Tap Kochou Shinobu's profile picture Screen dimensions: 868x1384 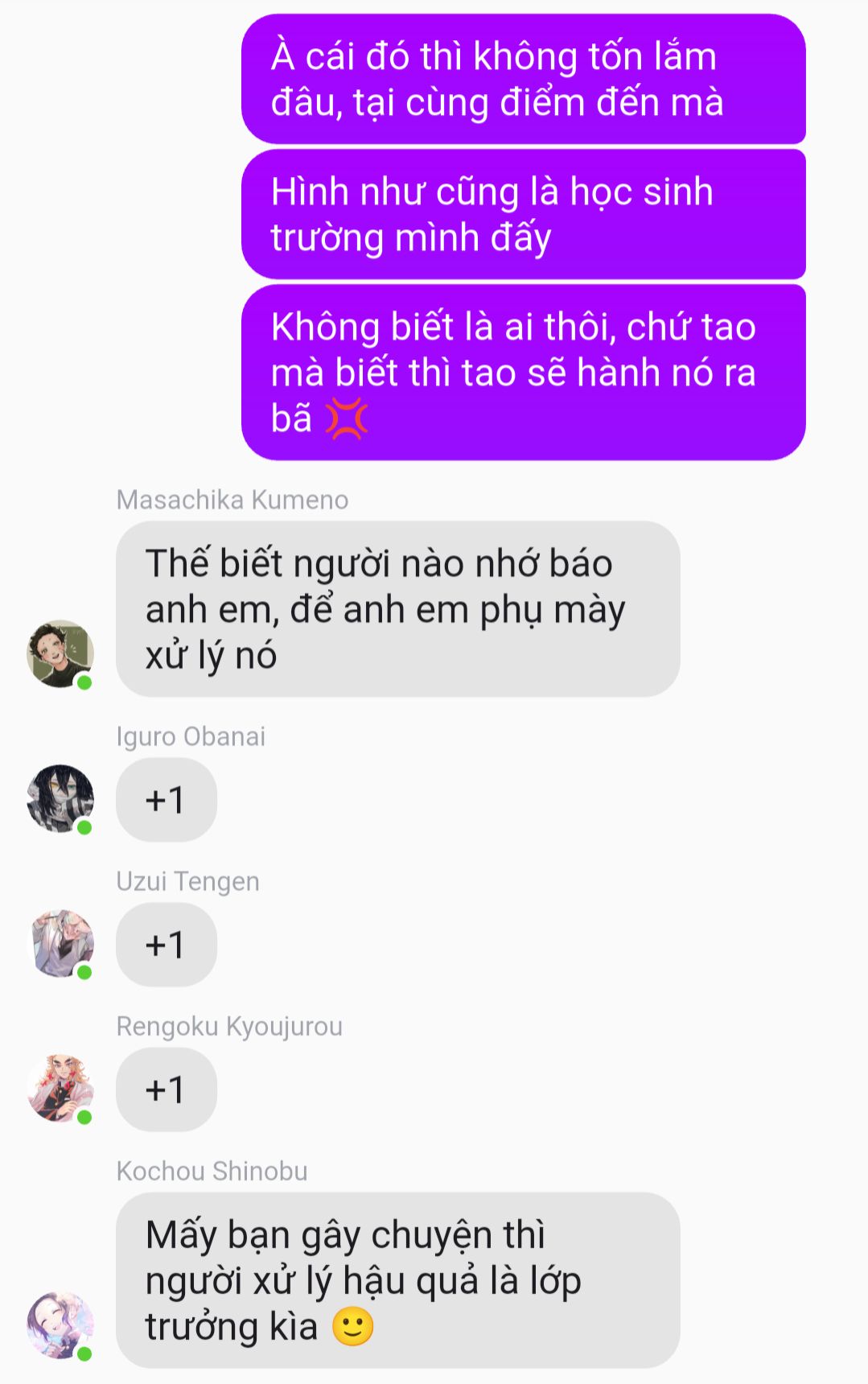tap(60, 1324)
